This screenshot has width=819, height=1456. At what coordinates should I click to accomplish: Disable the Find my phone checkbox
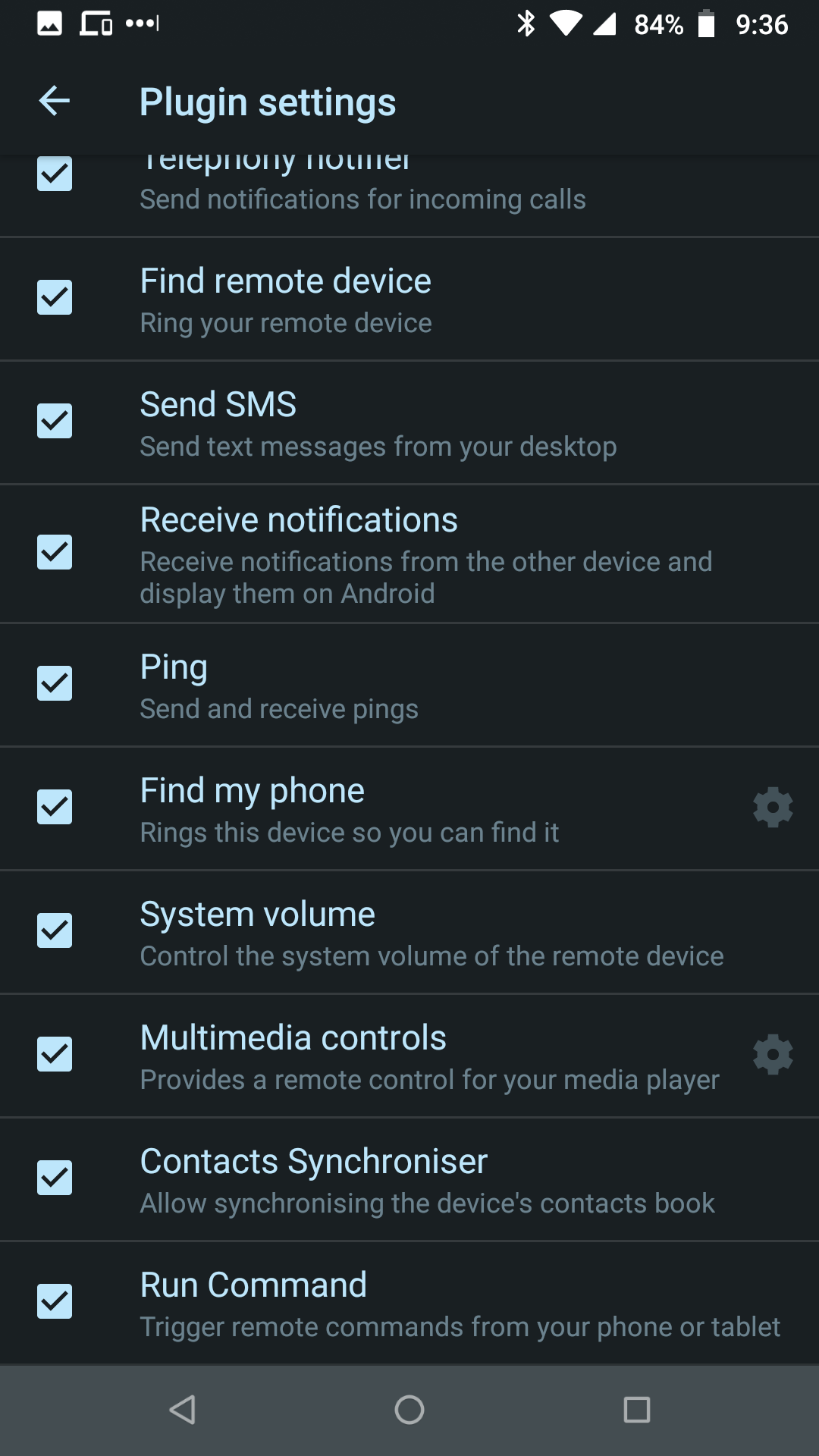55,807
